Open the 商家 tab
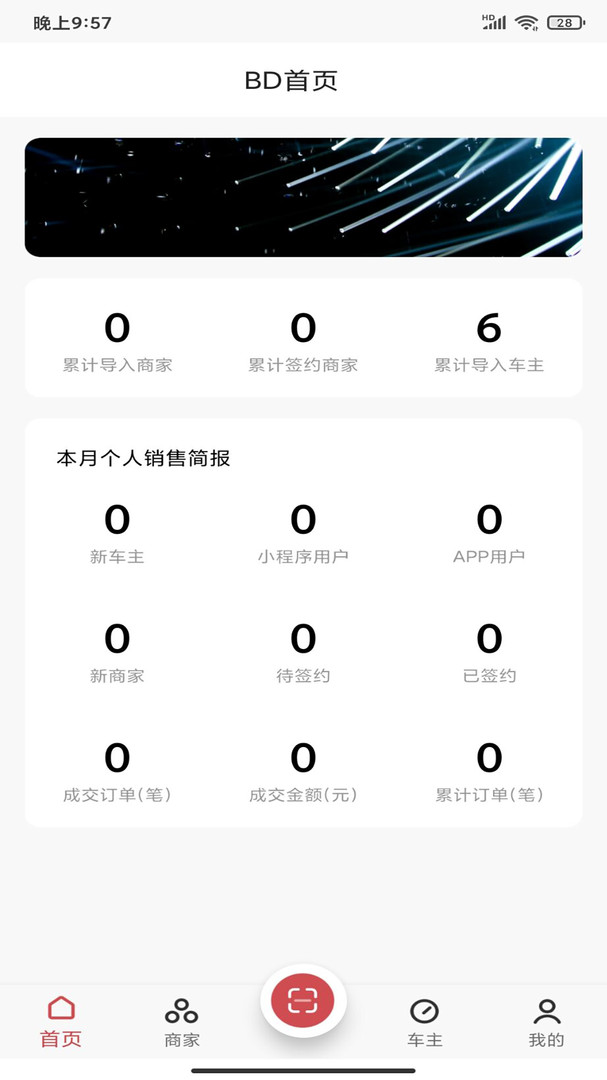The image size is (607, 1080). [182, 1021]
